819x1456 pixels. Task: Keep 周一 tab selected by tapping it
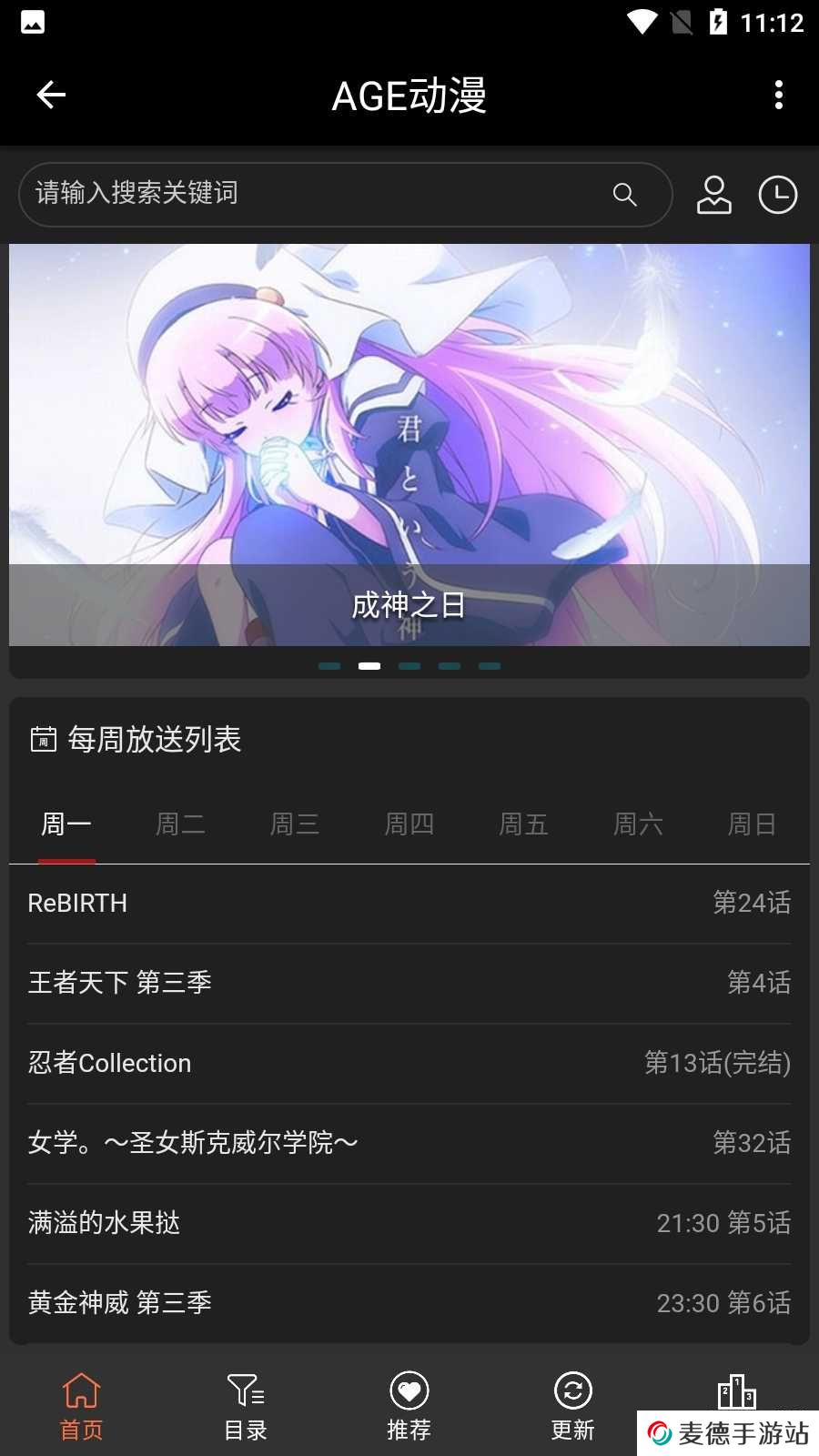66,824
